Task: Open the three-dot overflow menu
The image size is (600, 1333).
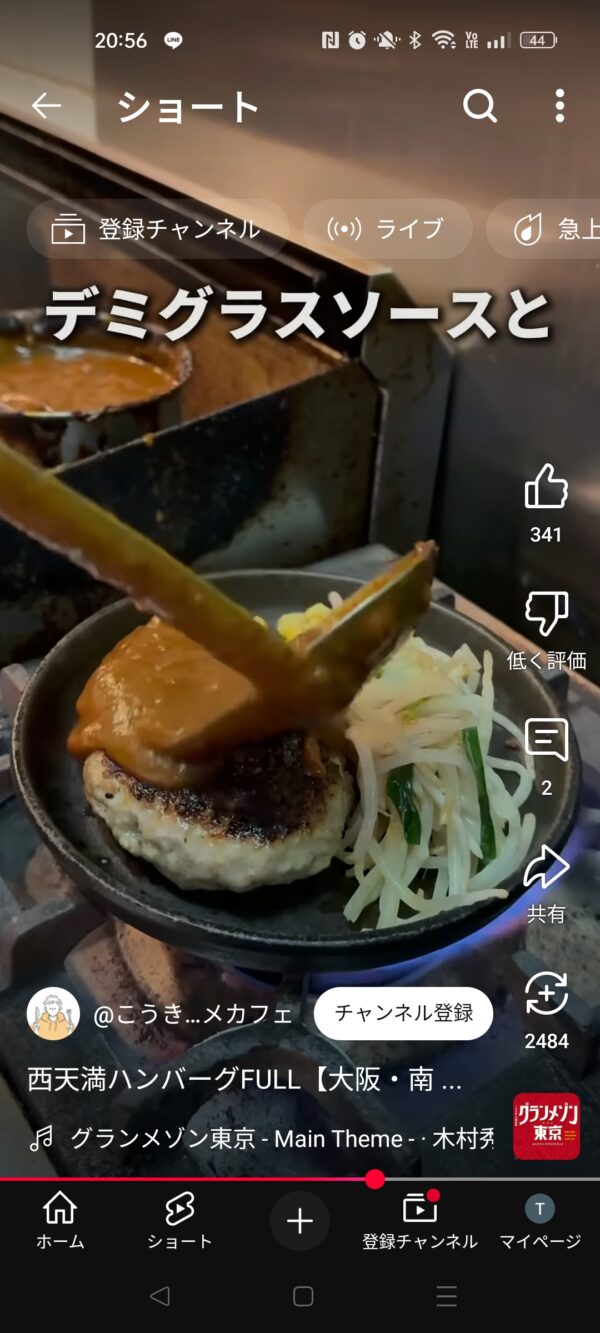Action: (x=559, y=106)
